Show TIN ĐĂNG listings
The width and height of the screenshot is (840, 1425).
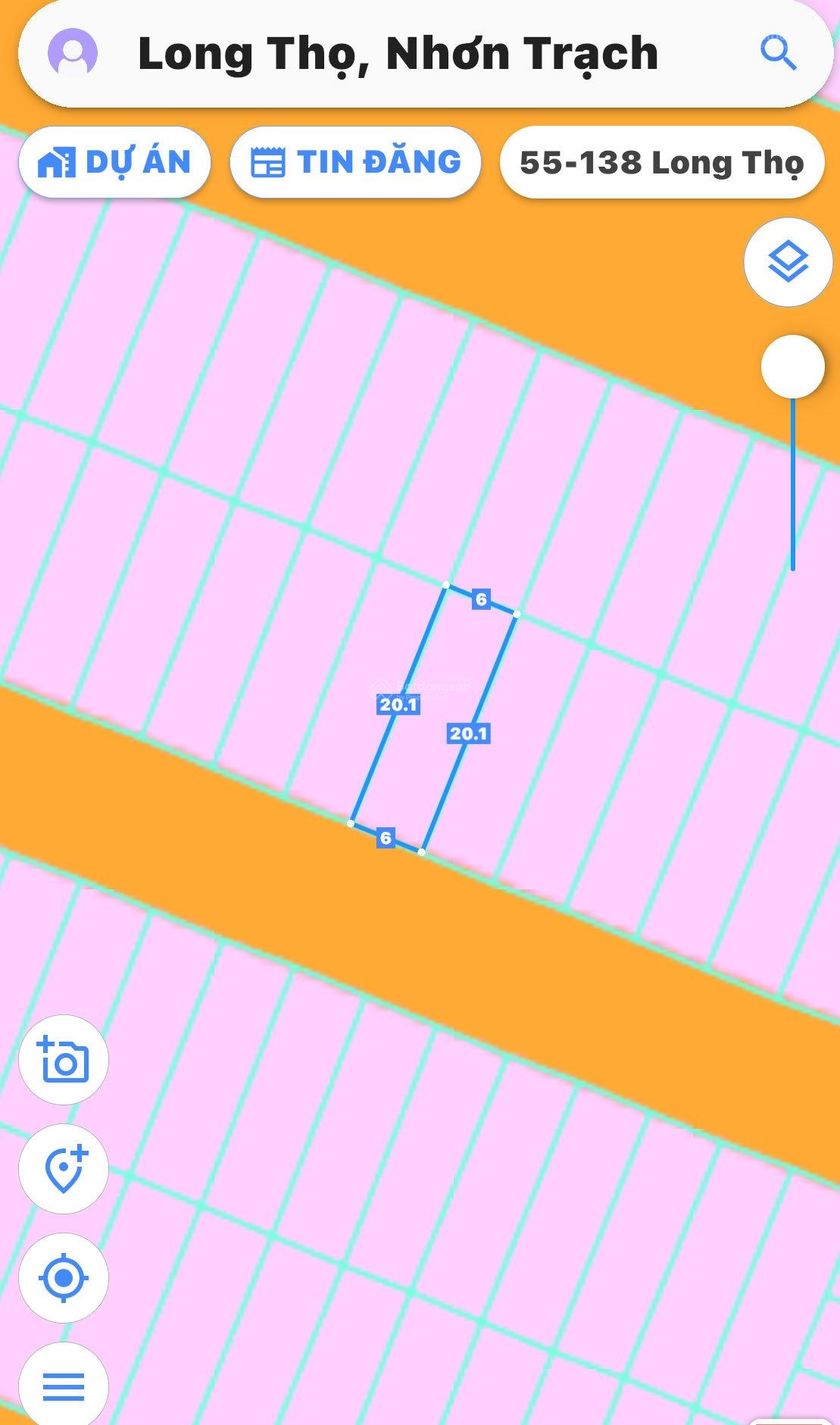pyautogui.click(x=355, y=163)
